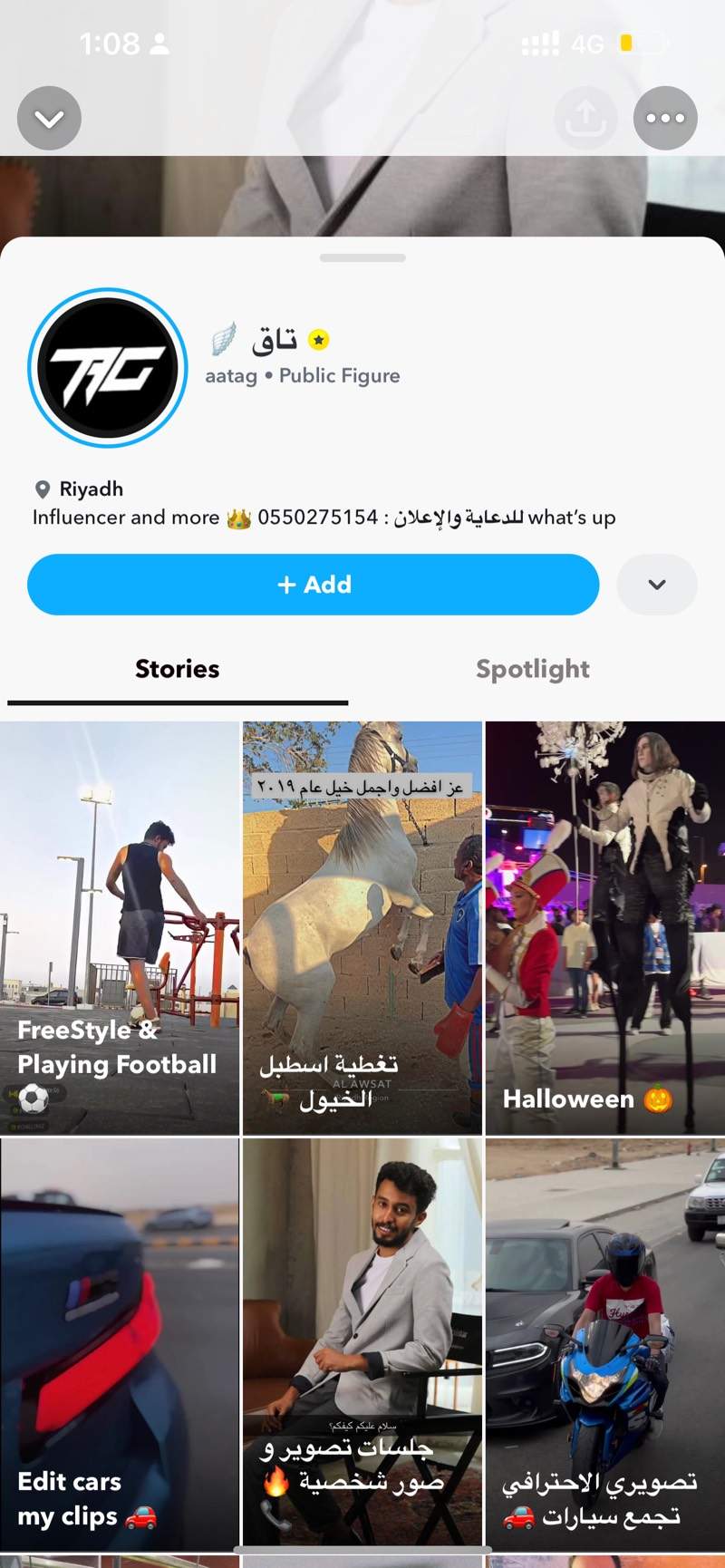This screenshot has height=1568, width=725.
Task: Open the FreeStyle & Playing Football story
Action: 120,927
